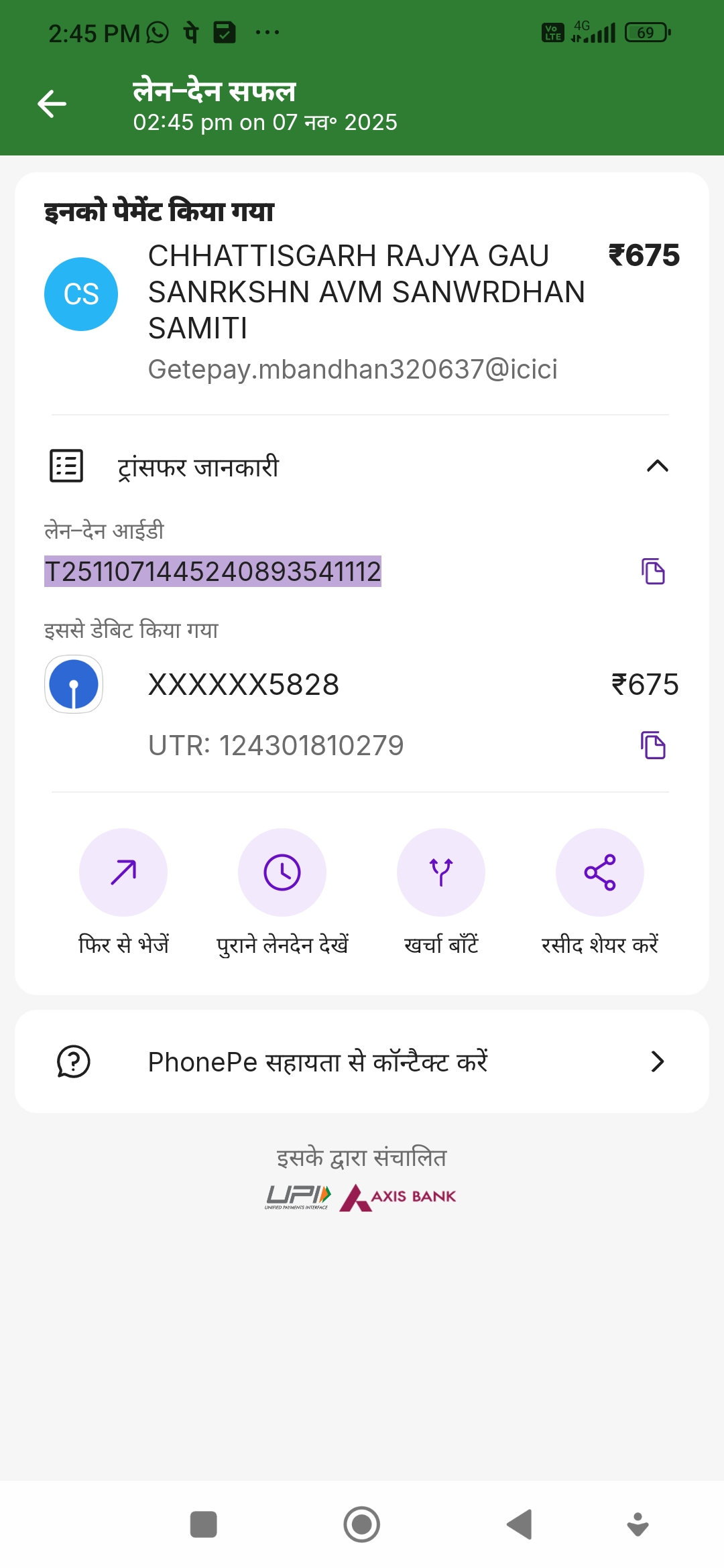Go back using the header arrow
The height and width of the screenshot is (1568, 724).
(x=52, y=104)
